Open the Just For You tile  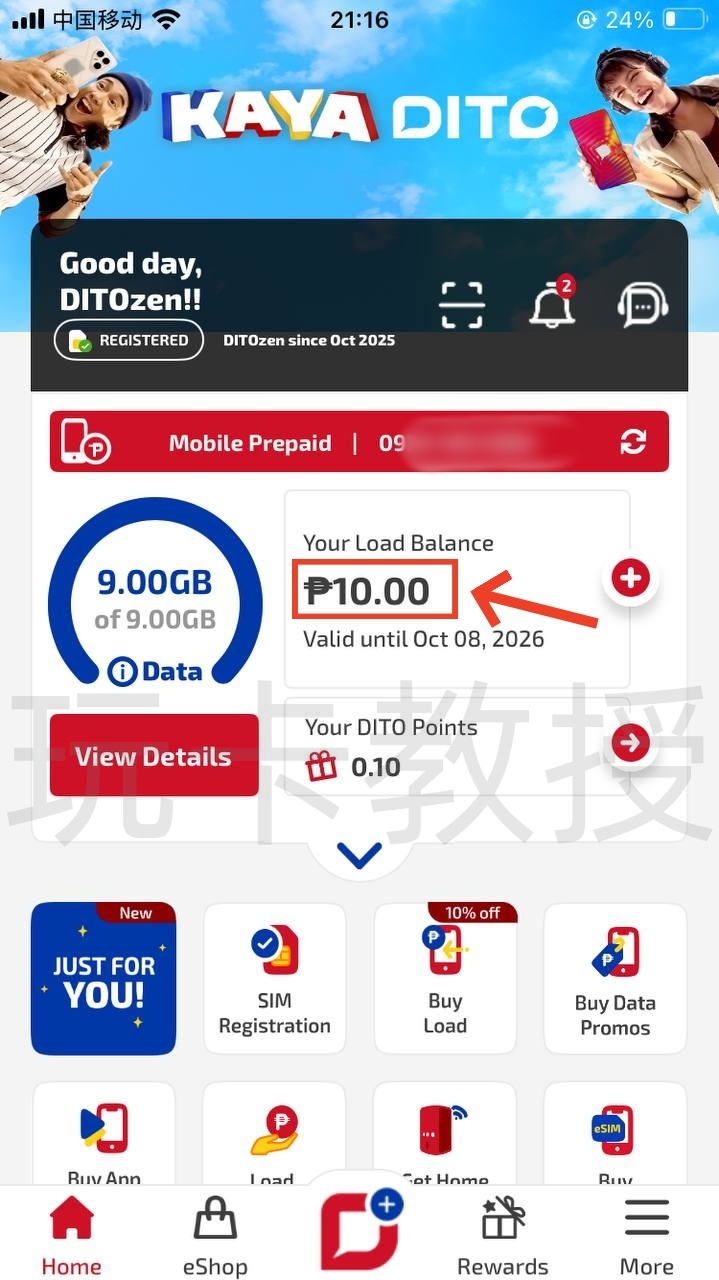click(103, 978)
